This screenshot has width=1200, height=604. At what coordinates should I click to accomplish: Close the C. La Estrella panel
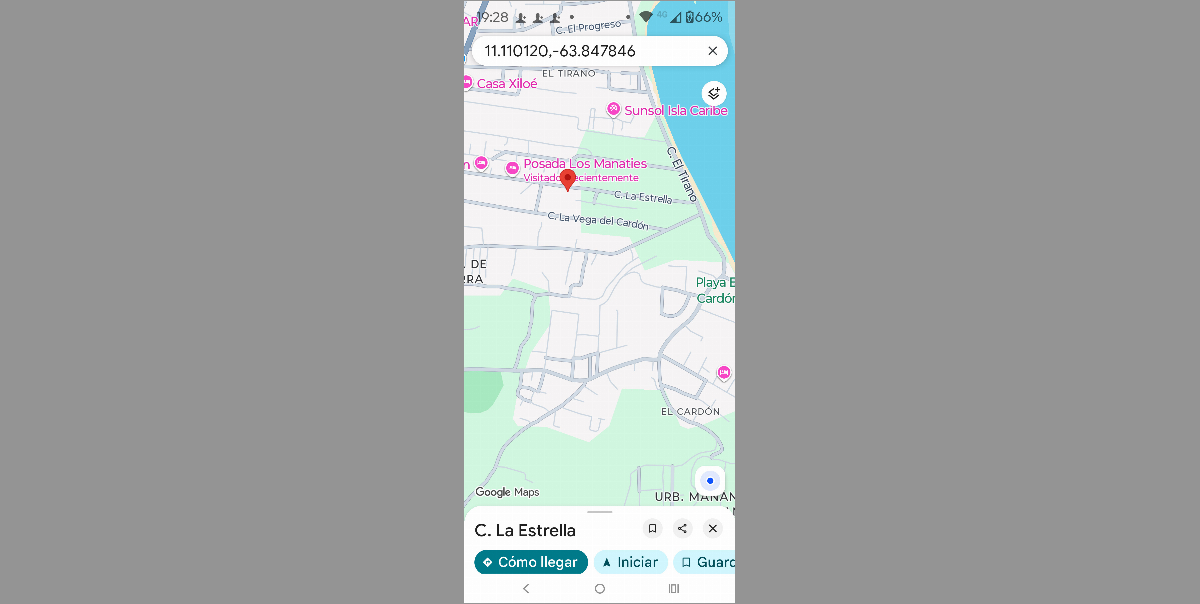[x=712, y=529]
